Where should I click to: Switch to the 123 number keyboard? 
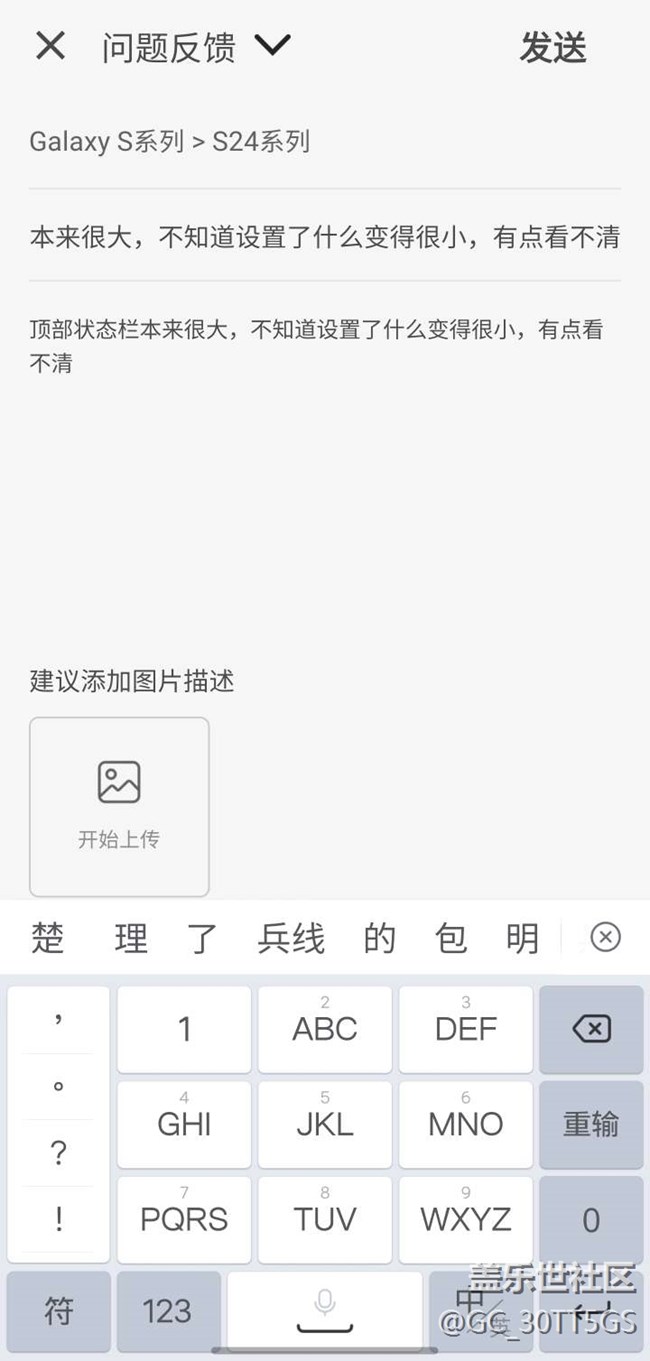click(167, 1311)
